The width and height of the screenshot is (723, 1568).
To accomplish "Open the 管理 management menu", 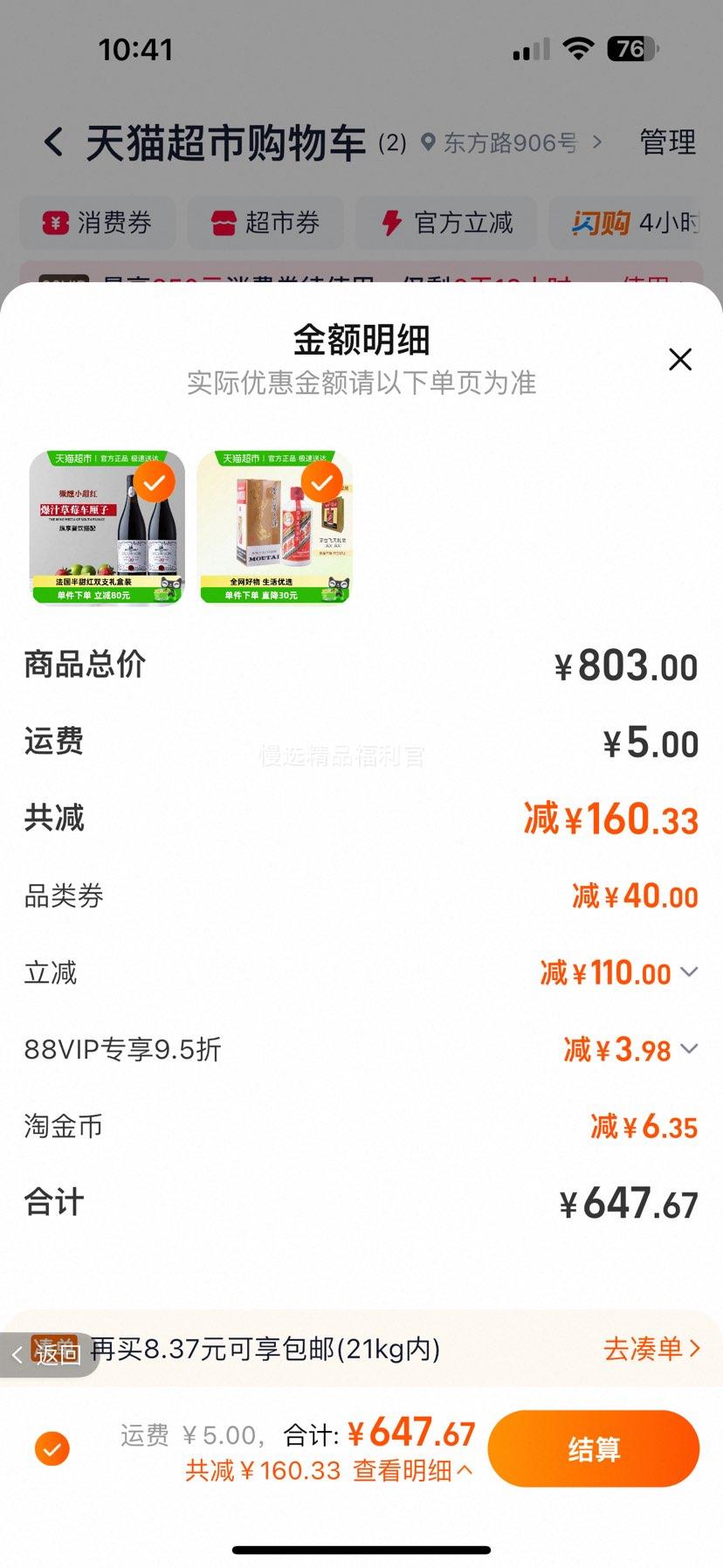I will pos(666,141).
